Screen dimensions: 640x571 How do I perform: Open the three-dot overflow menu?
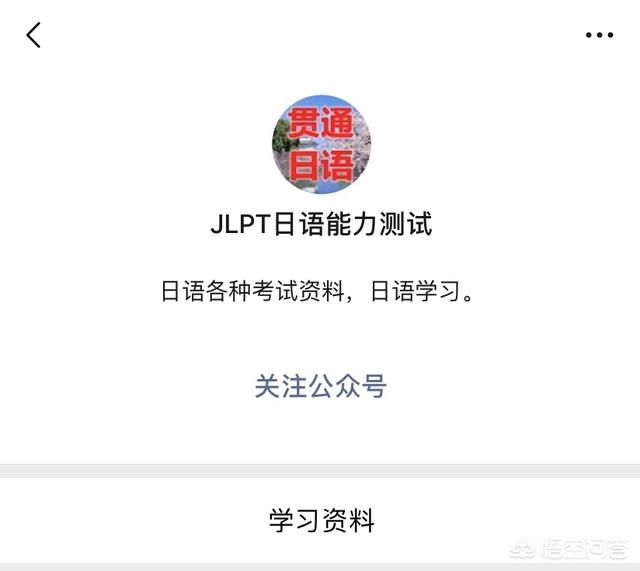599,35
